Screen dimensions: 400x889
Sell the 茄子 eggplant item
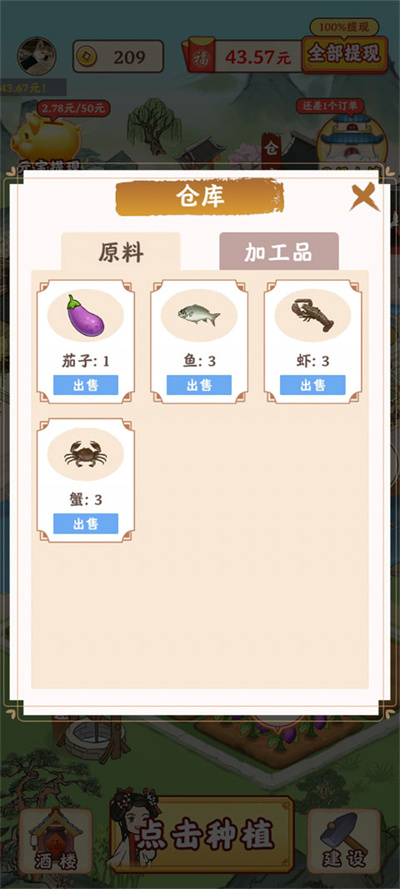86,385
